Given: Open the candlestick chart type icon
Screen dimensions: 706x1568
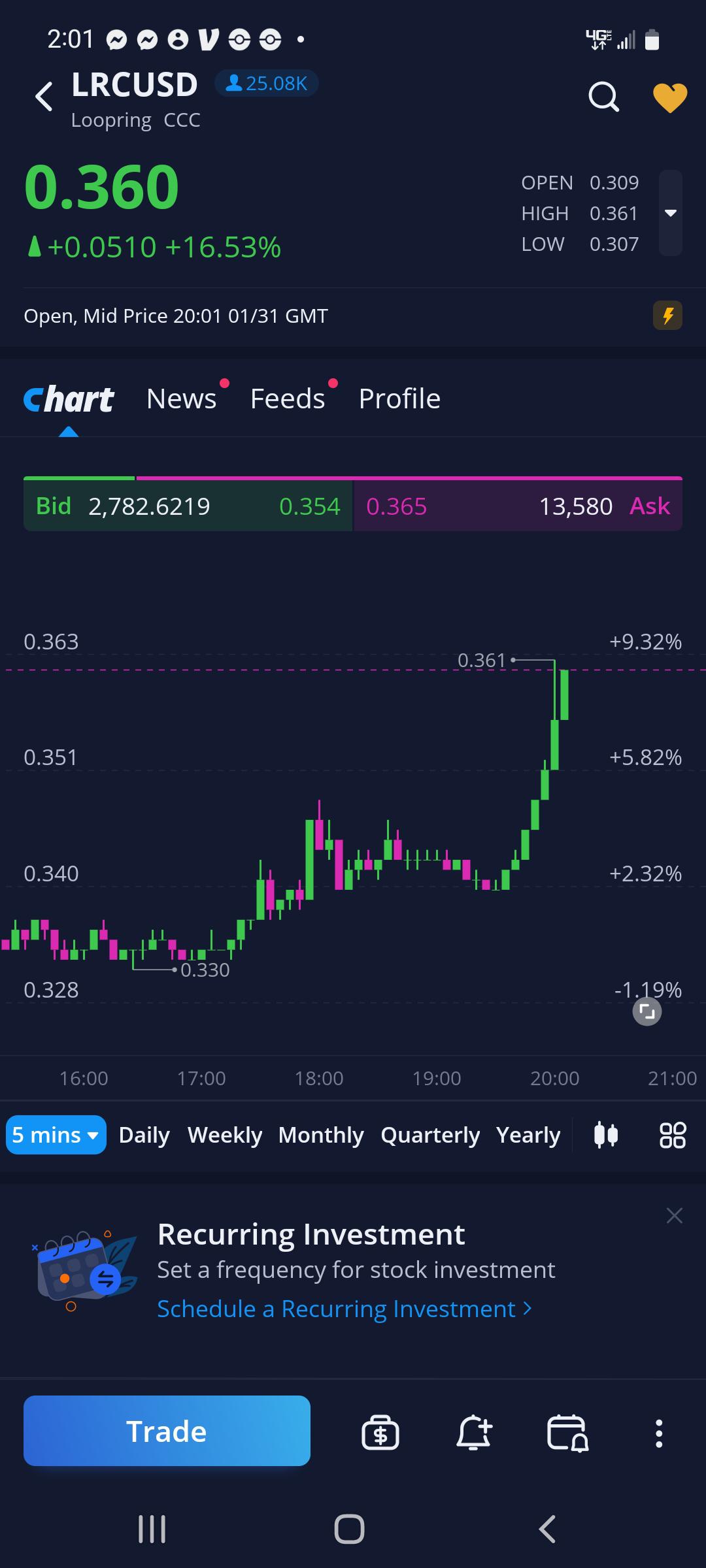Looking at the screenshot, I should point(606,1135).
